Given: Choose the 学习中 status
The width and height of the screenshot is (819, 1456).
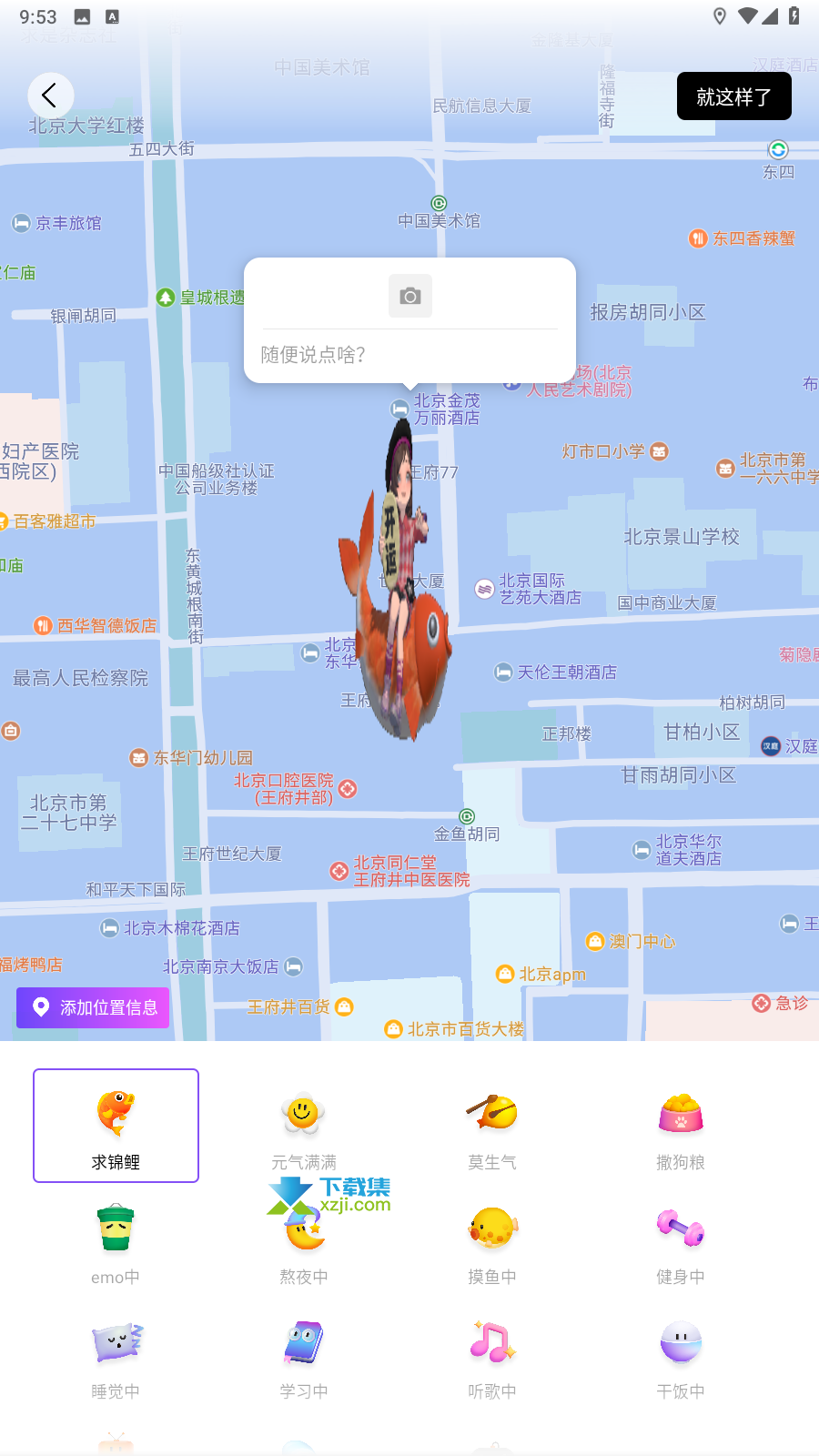Looking at the screenshot, I should 304,1355.
